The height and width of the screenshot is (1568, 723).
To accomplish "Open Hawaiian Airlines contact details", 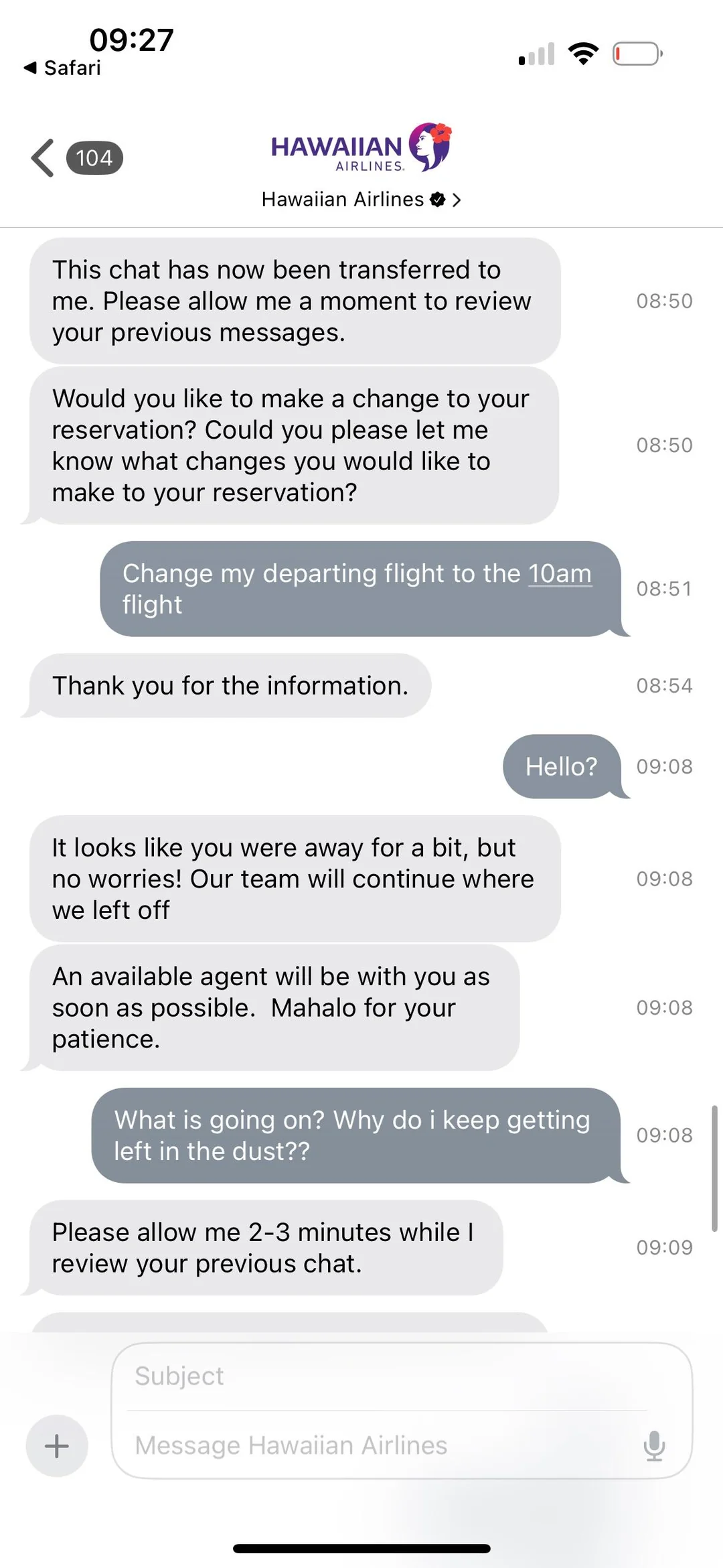I will point(361,200).
